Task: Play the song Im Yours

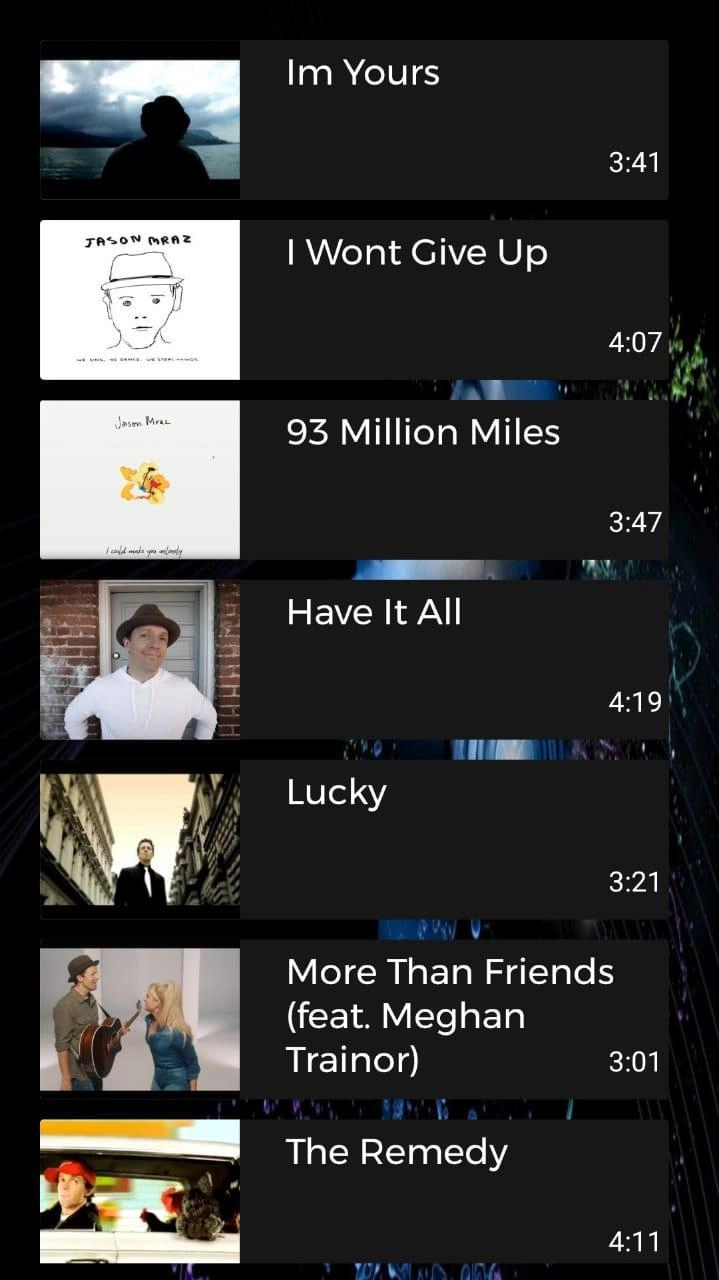Action: [354, 120]
